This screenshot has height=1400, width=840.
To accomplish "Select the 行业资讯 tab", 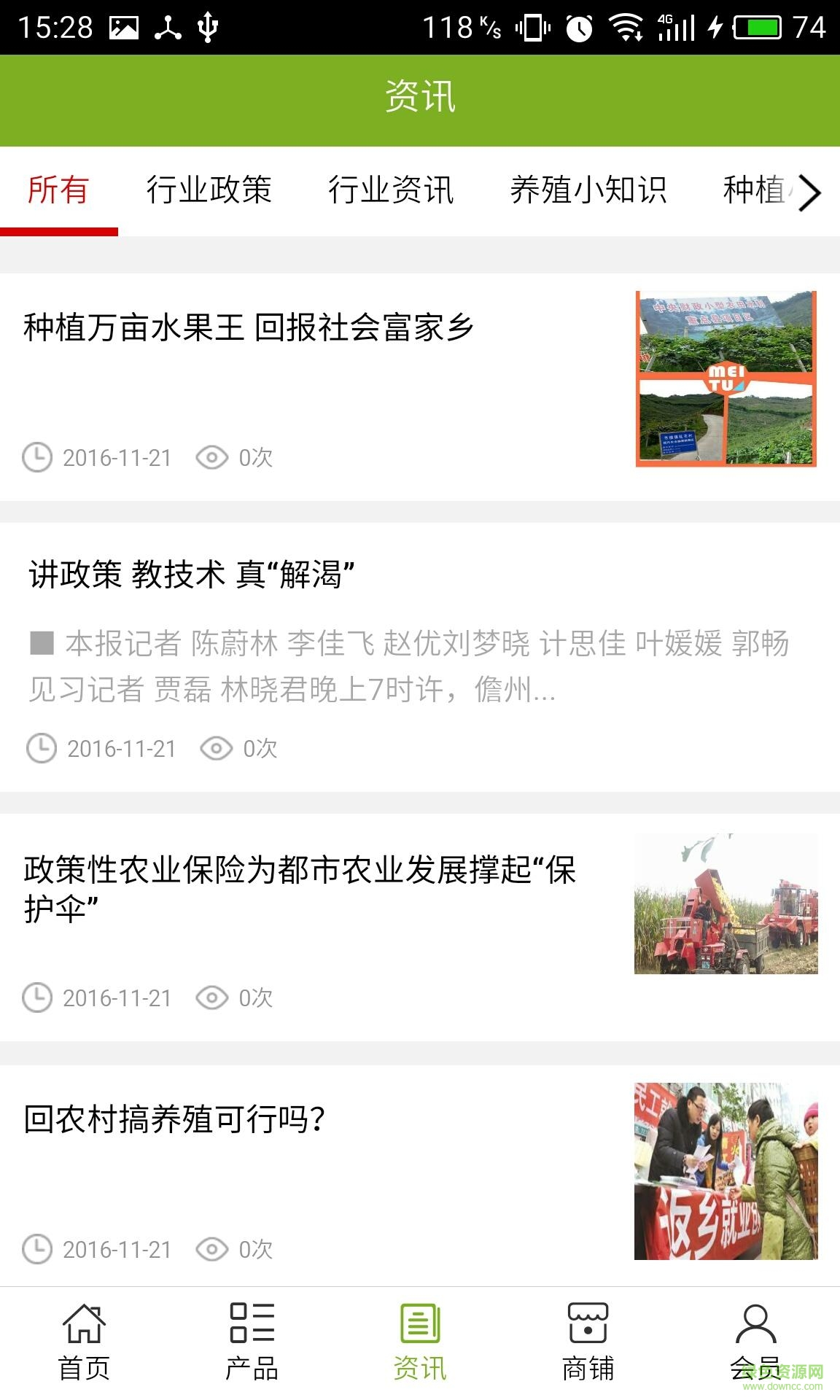I will pos(392,191).
